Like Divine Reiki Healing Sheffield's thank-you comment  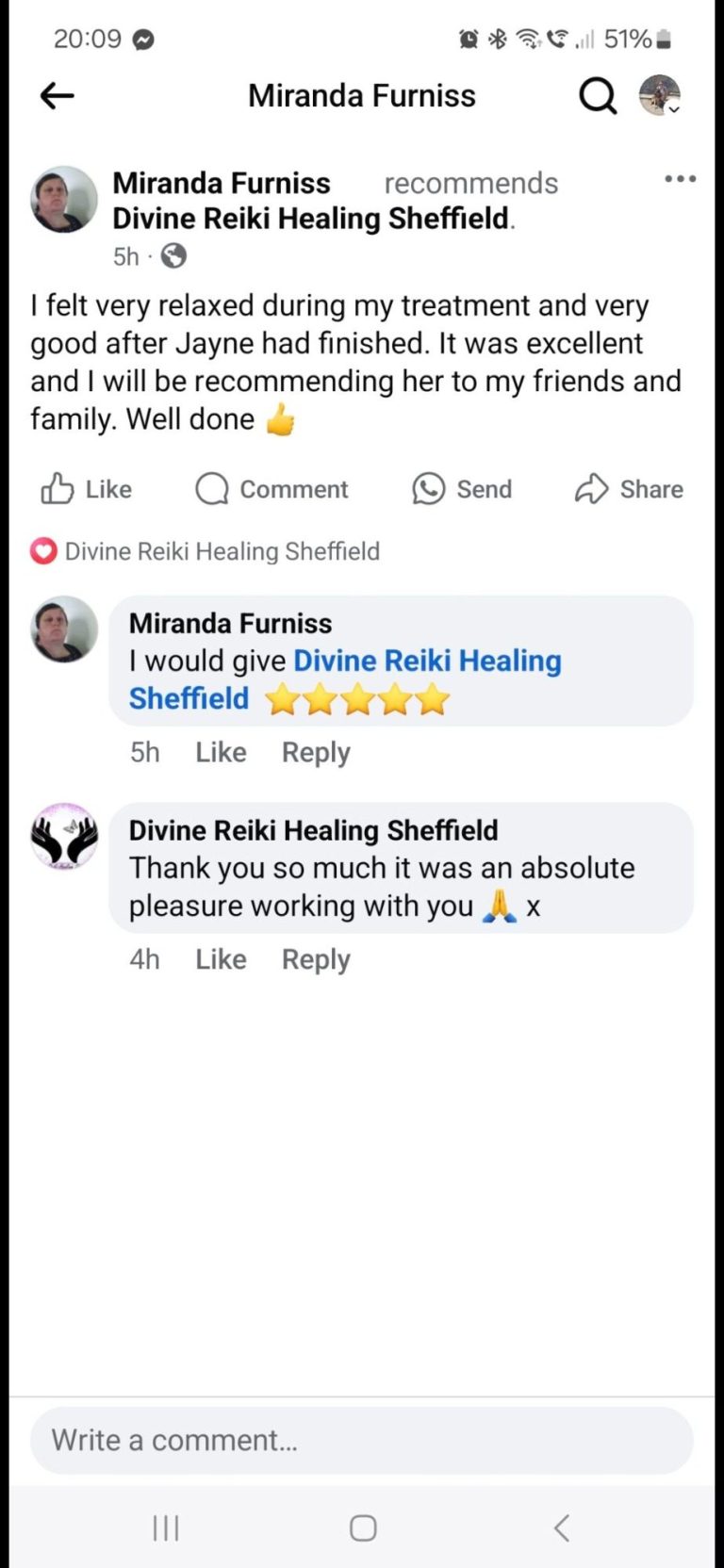221,959
